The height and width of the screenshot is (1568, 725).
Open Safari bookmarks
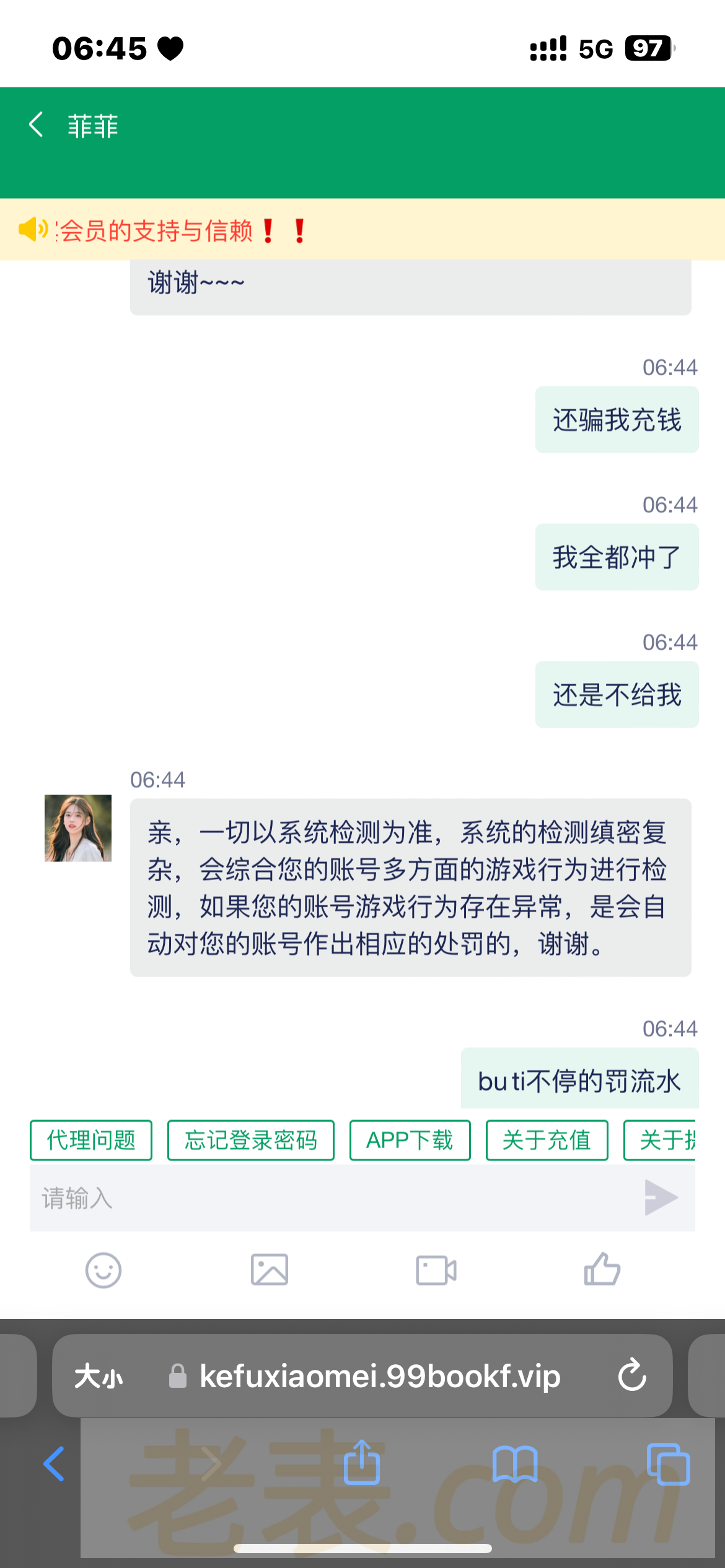(x=515, y=1464)
